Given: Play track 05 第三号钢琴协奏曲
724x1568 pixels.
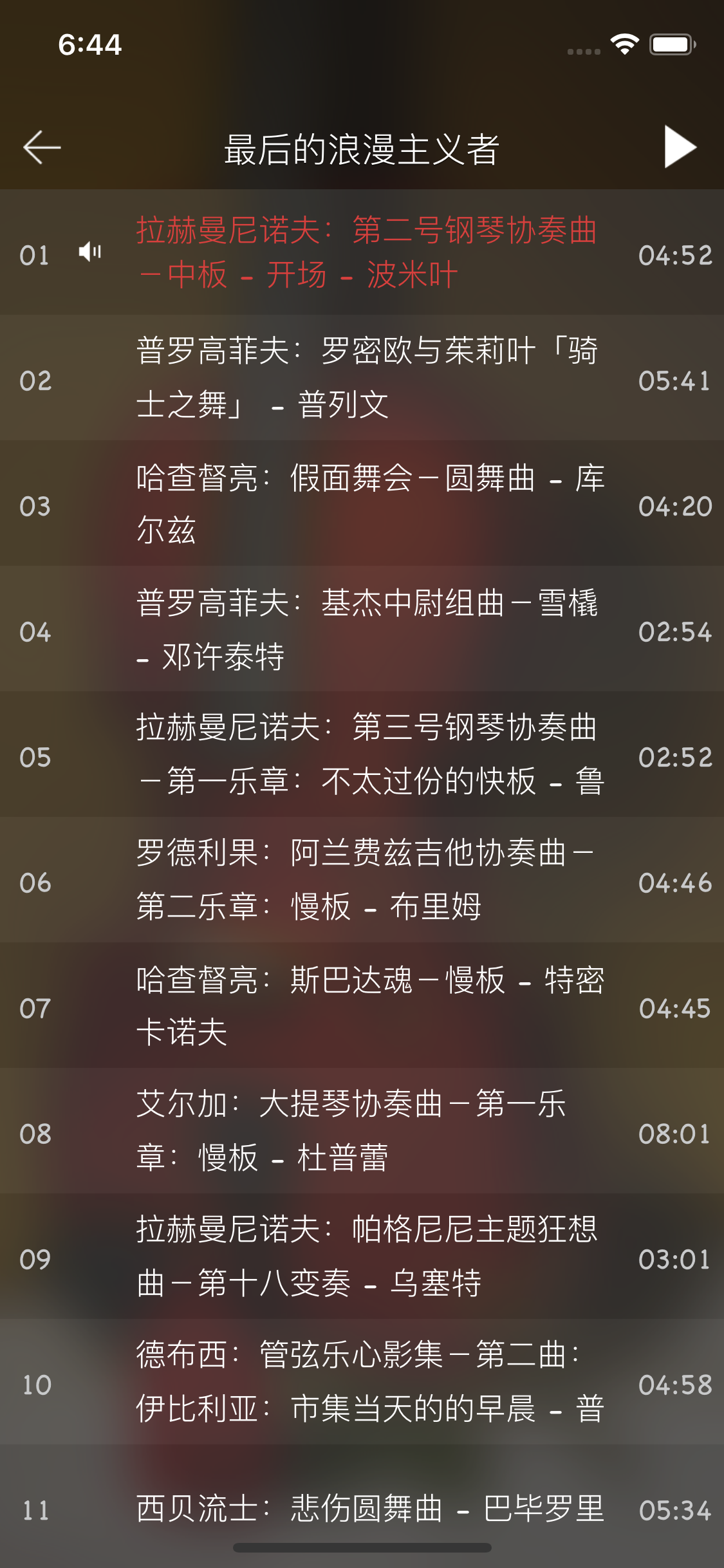Looking at the screenshot, I should click(x=367, y=754).
